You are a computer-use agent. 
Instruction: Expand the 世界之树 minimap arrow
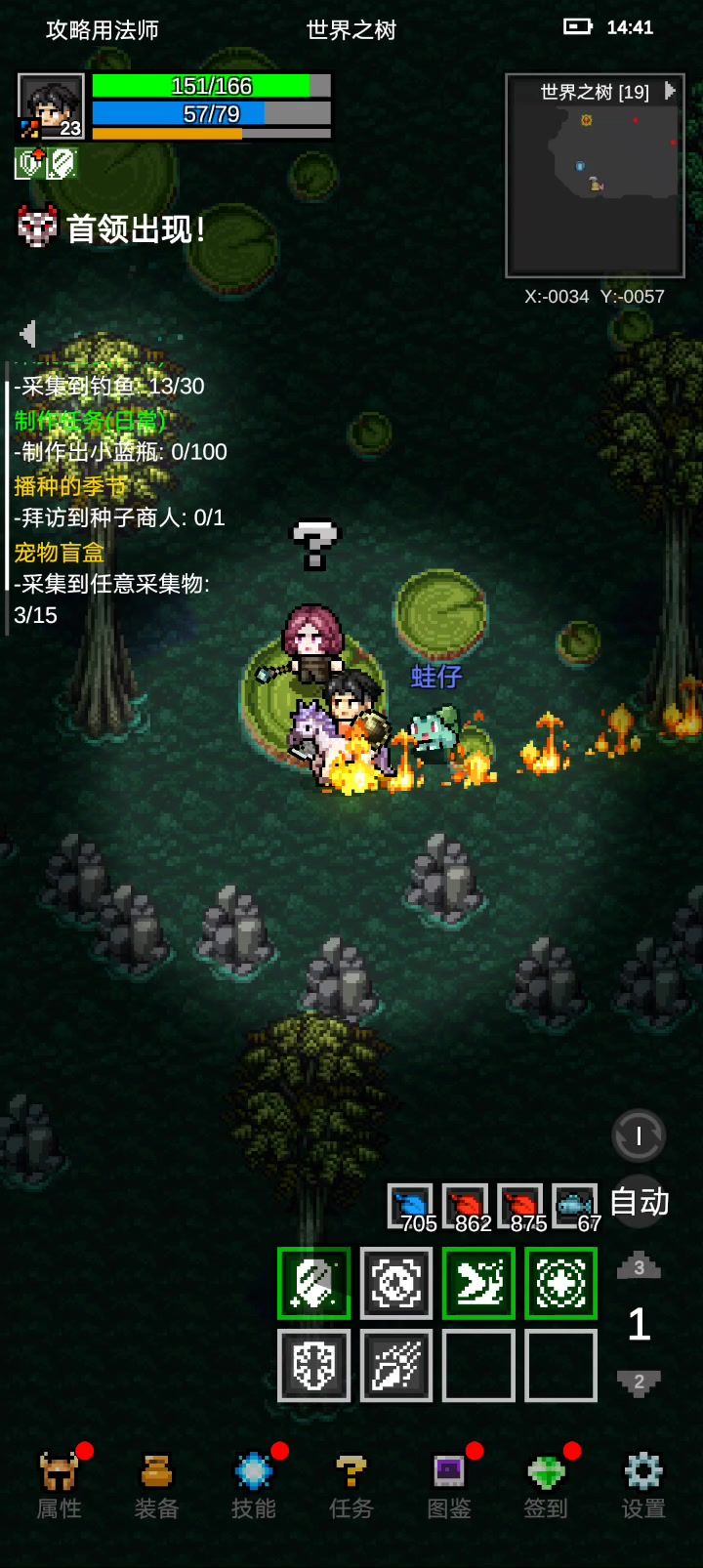click(x=670, y=91)
